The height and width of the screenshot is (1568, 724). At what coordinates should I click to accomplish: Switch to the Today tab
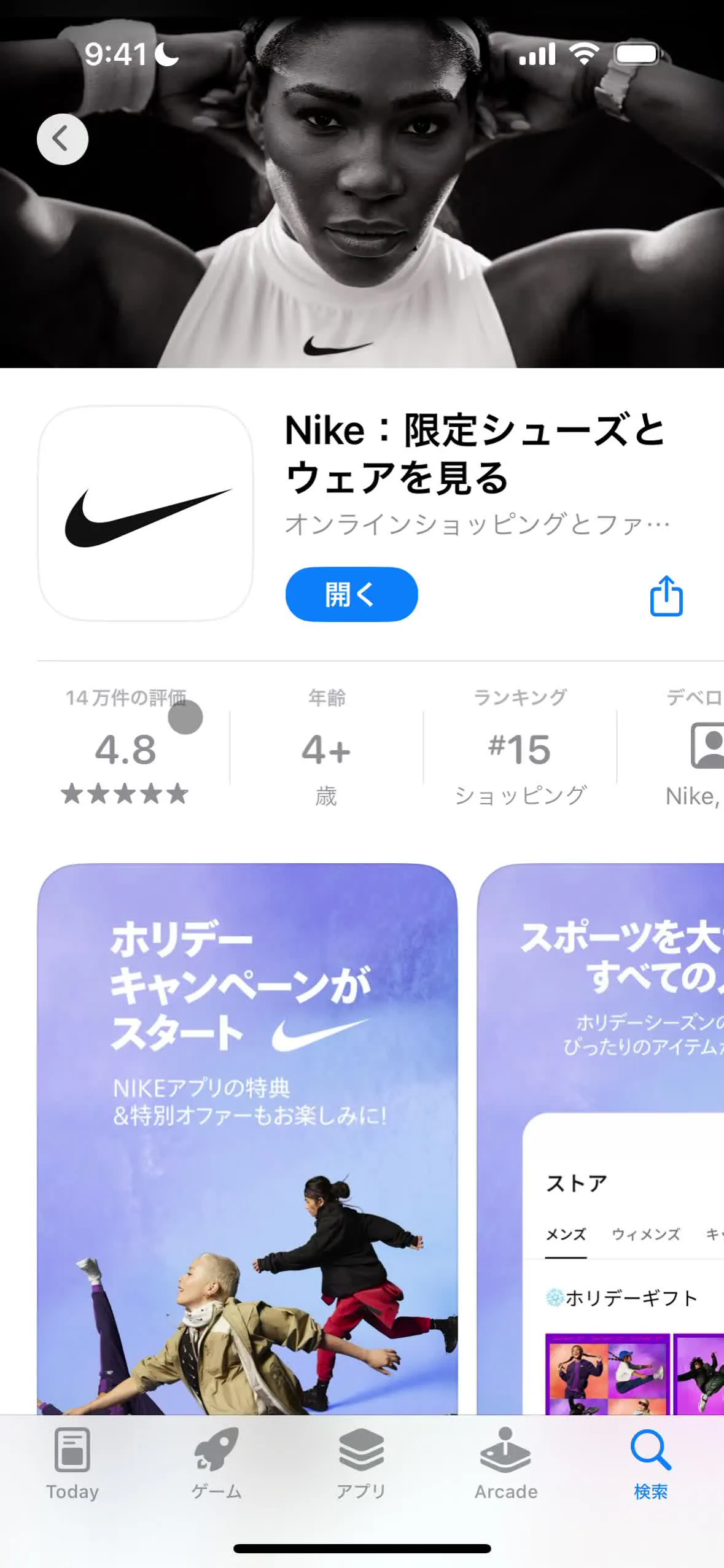[72, 1464]
